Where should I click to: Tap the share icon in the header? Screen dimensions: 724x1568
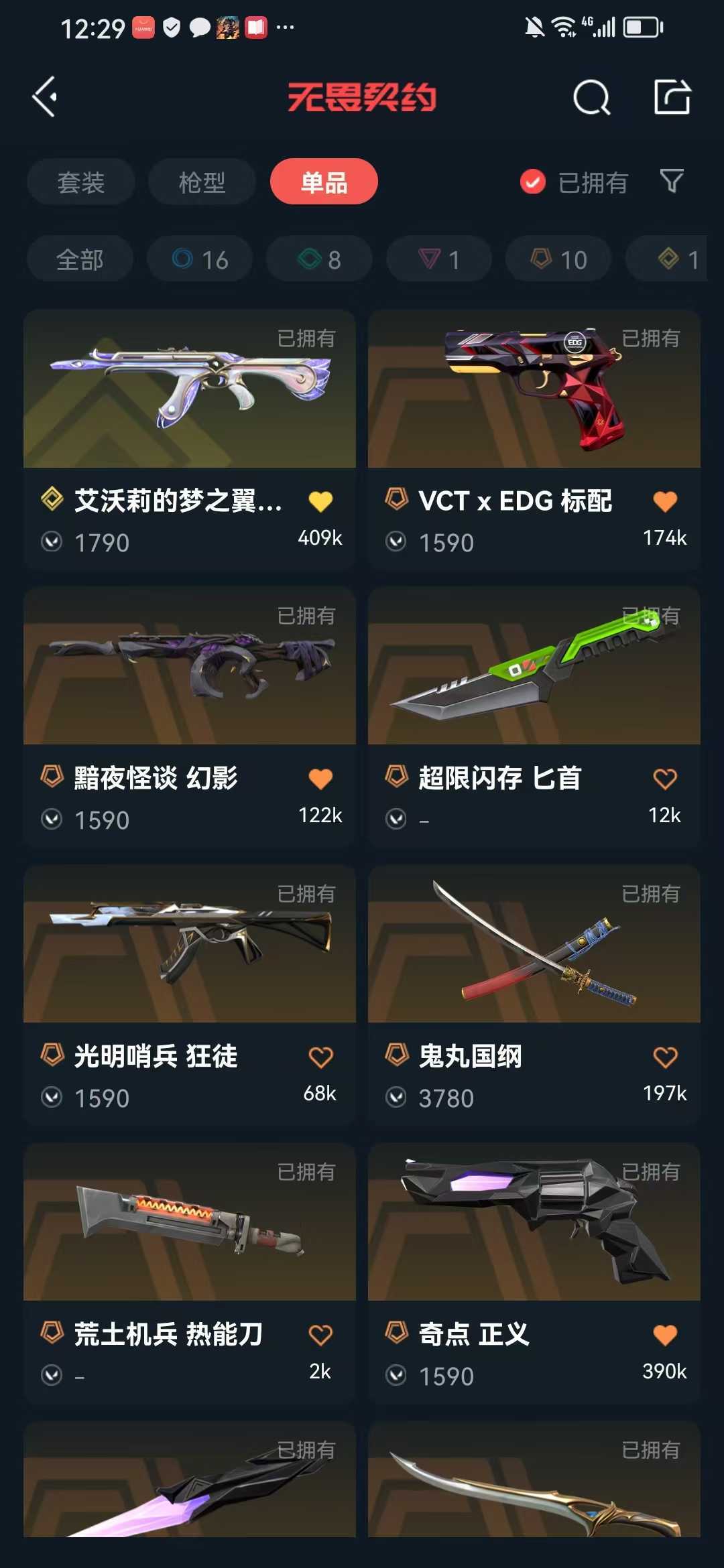(672, 97)
